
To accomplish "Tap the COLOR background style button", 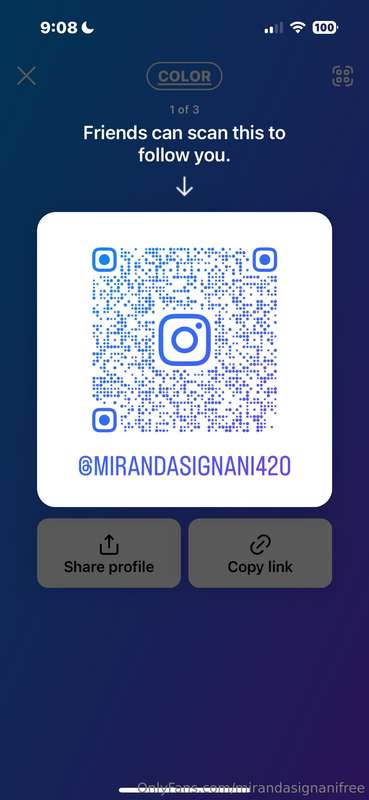I will pos(184,77).
